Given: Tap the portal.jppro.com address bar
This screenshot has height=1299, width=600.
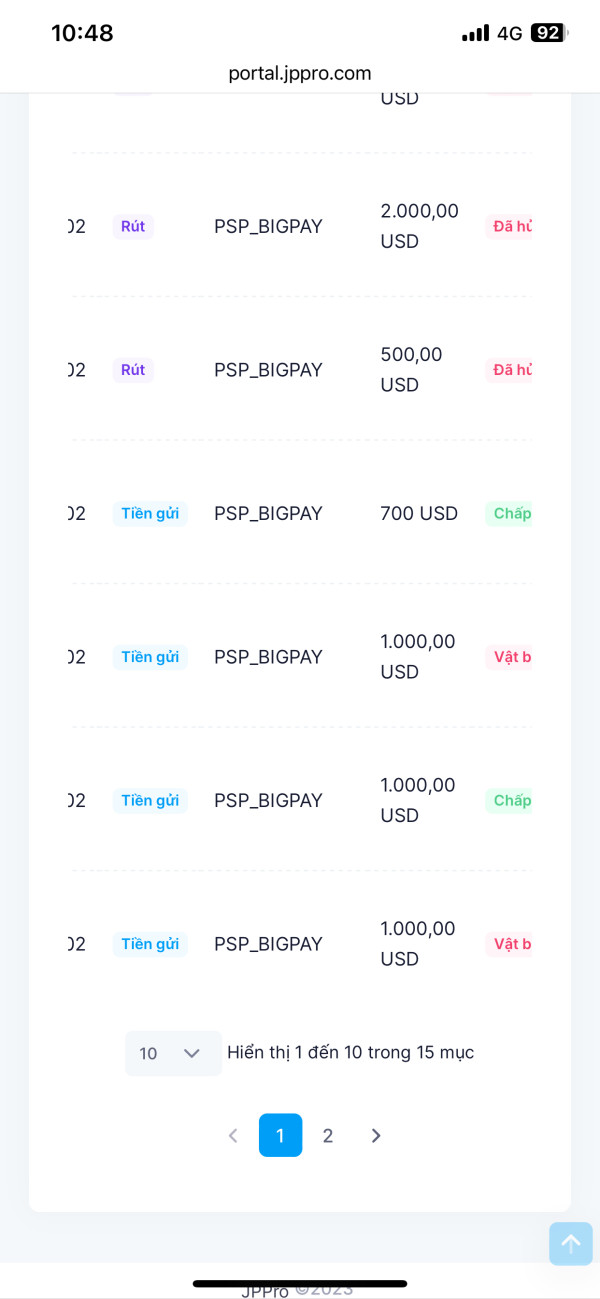Looking at the screenshot, I should (300, 73).
